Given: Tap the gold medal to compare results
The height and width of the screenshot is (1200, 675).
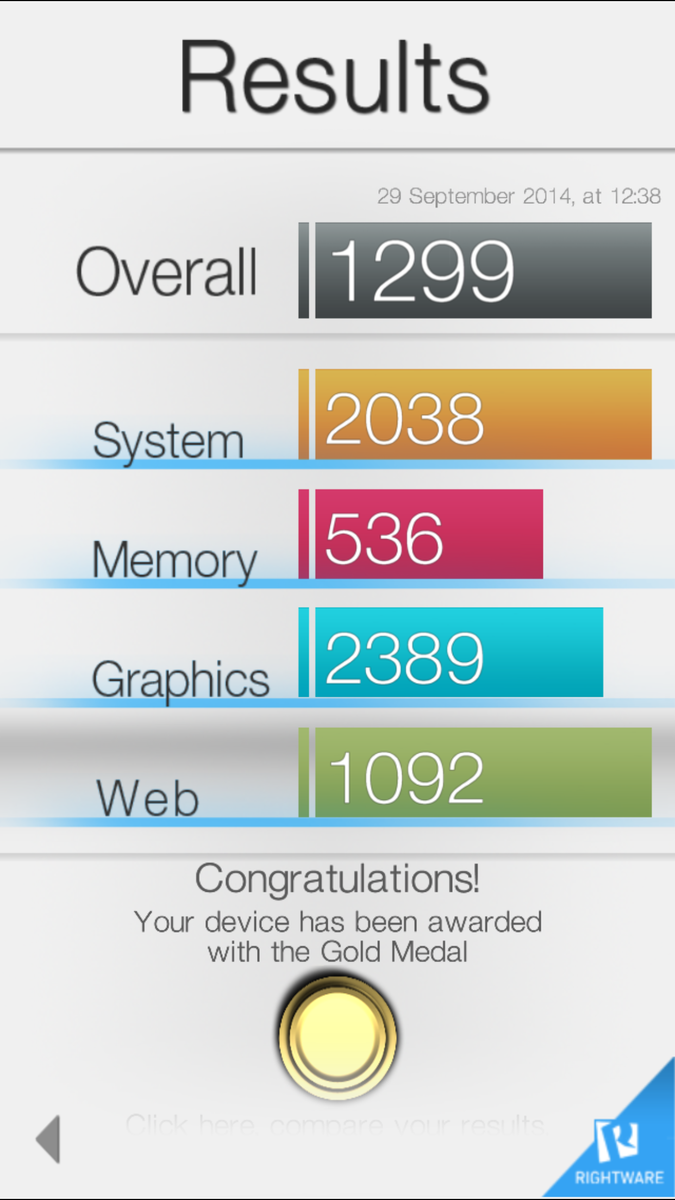Looking at the screenshot, I should (338, 1037).
